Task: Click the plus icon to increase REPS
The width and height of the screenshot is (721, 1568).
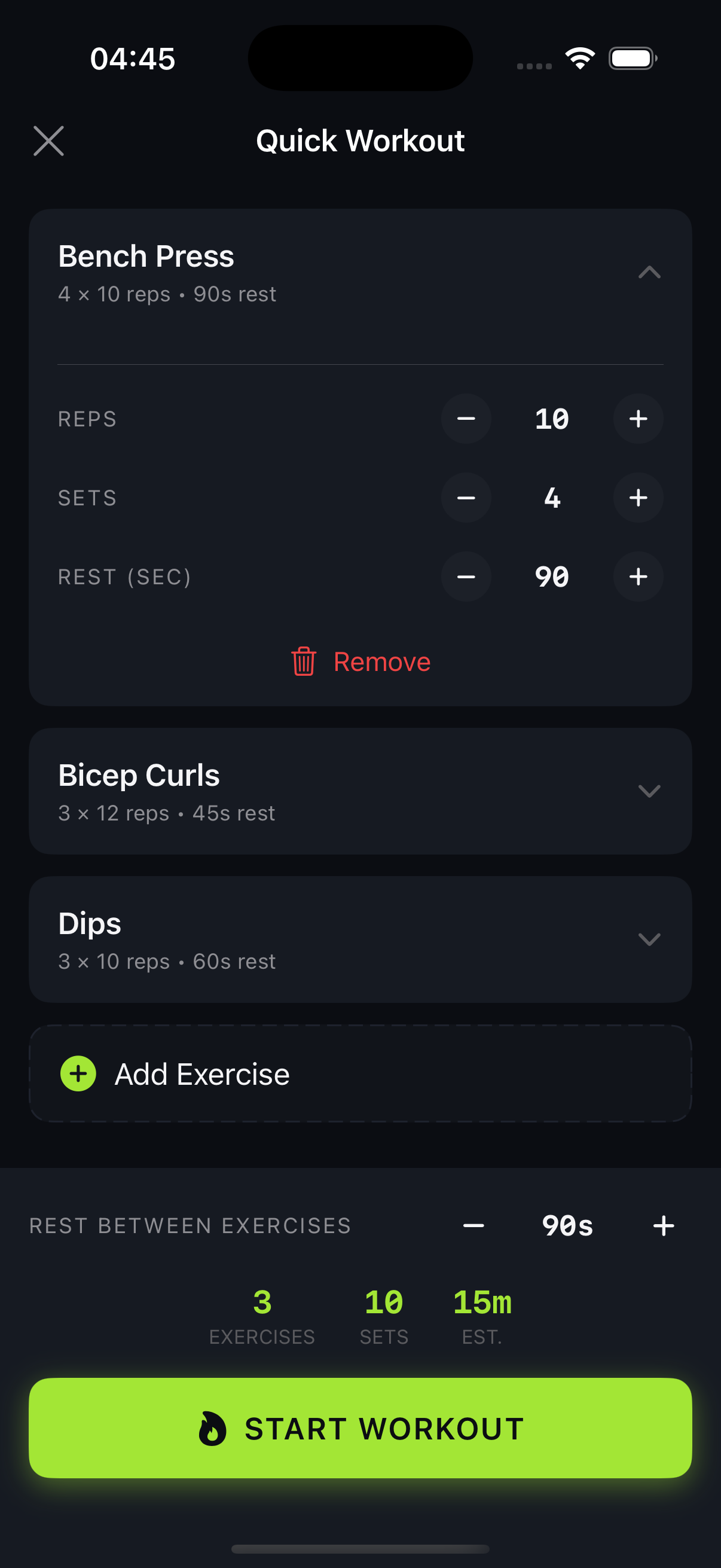Action: pyautogui.click(x=638, y=418)
